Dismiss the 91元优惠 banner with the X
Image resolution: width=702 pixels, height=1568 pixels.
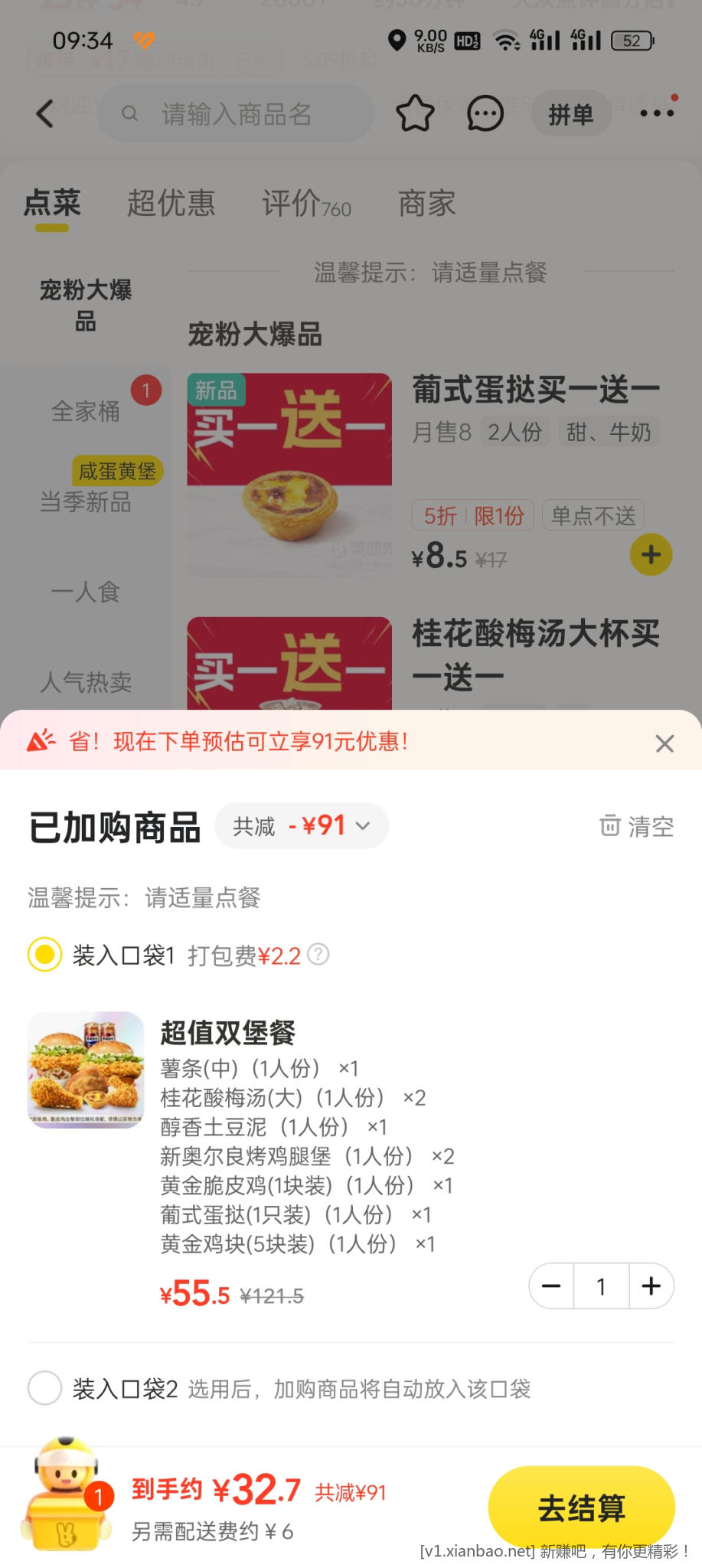[x=663, y=743]
